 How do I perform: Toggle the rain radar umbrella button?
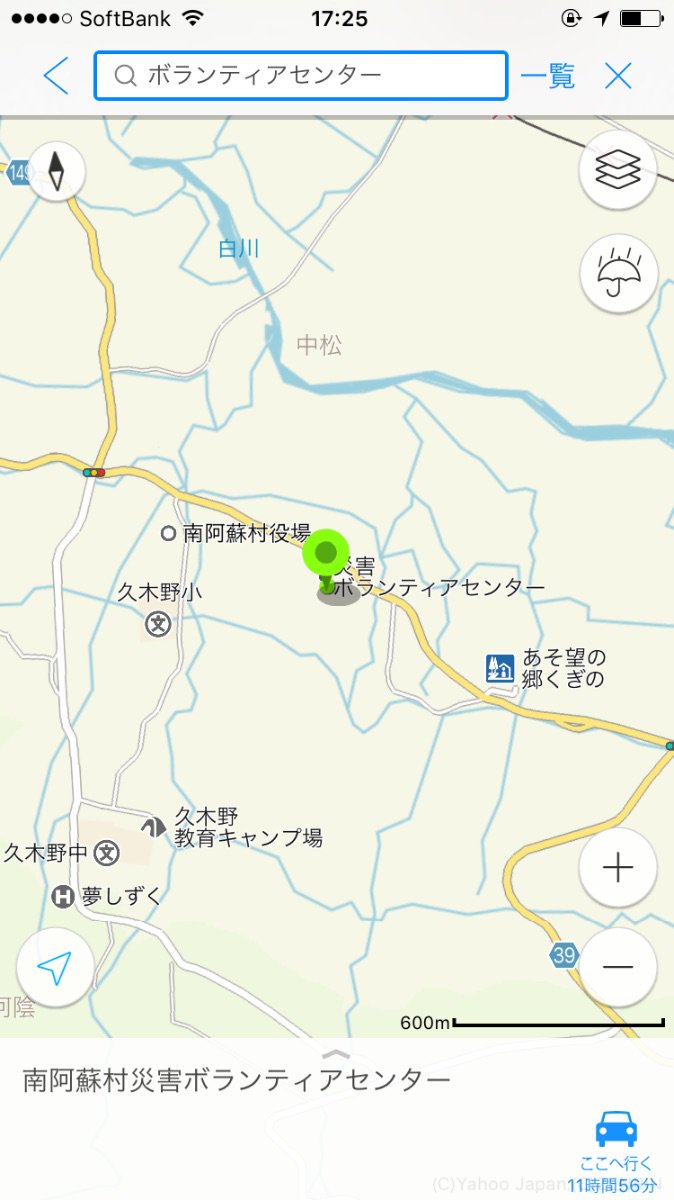click(x=618, y=274)
